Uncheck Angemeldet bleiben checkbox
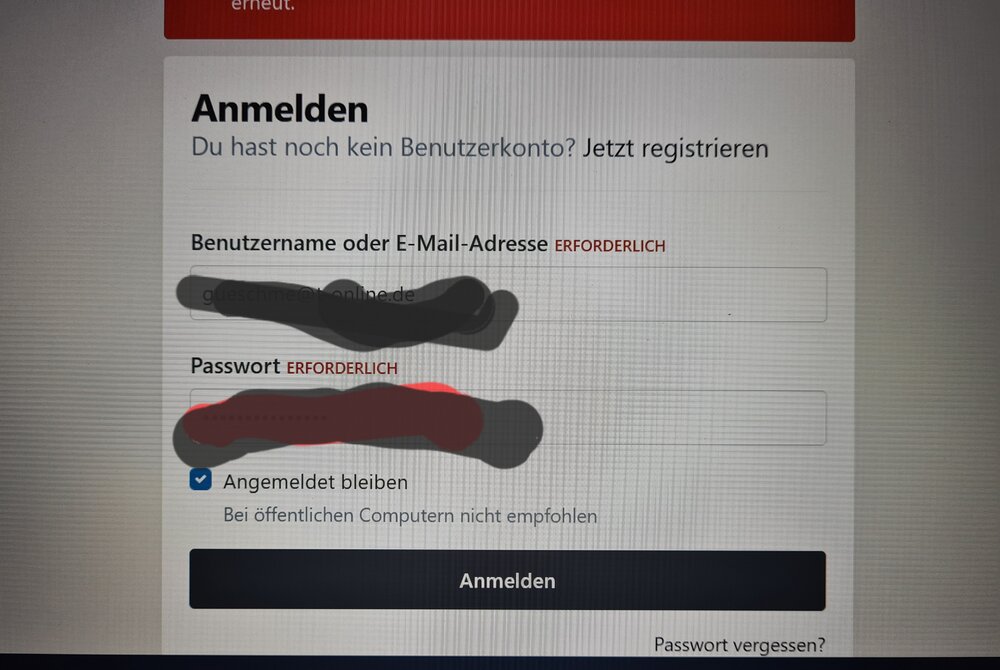Viewport: 1000px width, 670px height. click(201, 481)
